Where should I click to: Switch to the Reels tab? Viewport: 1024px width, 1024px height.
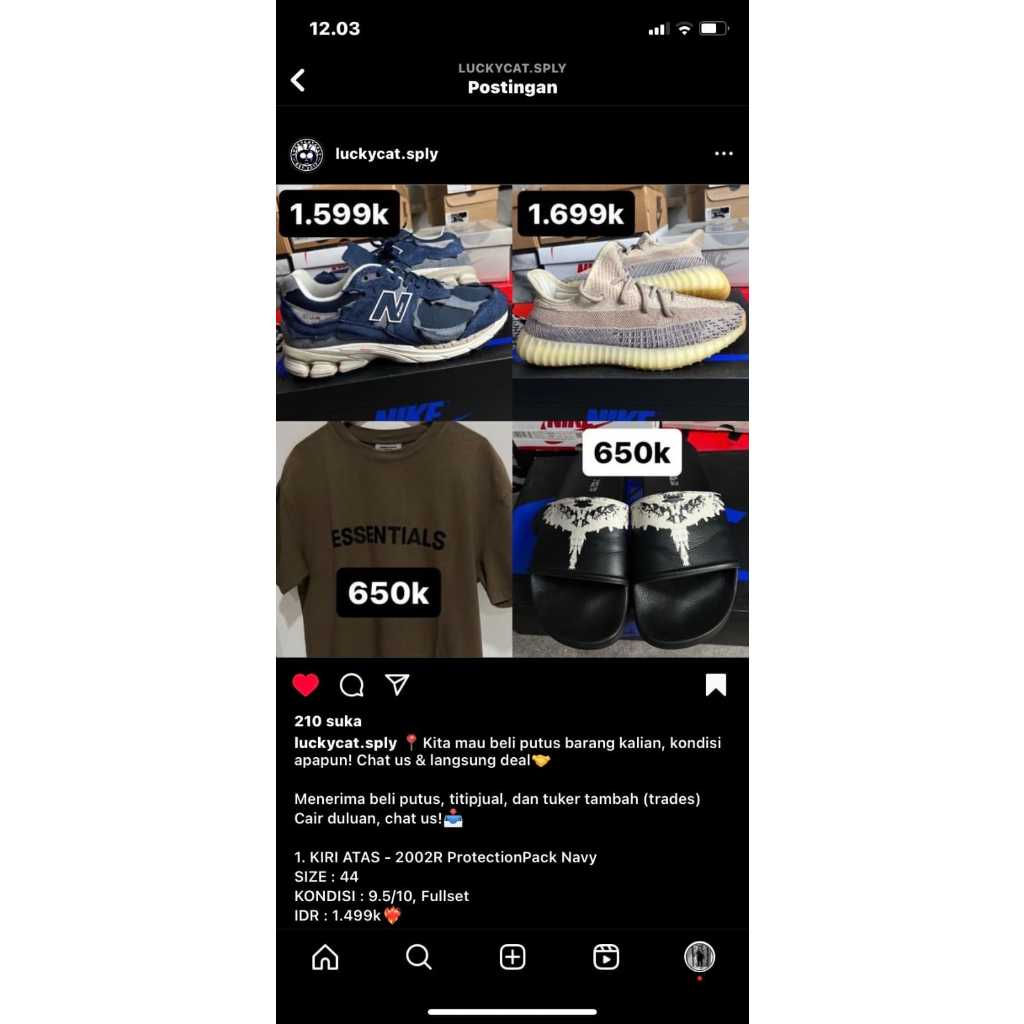point(606,957)
